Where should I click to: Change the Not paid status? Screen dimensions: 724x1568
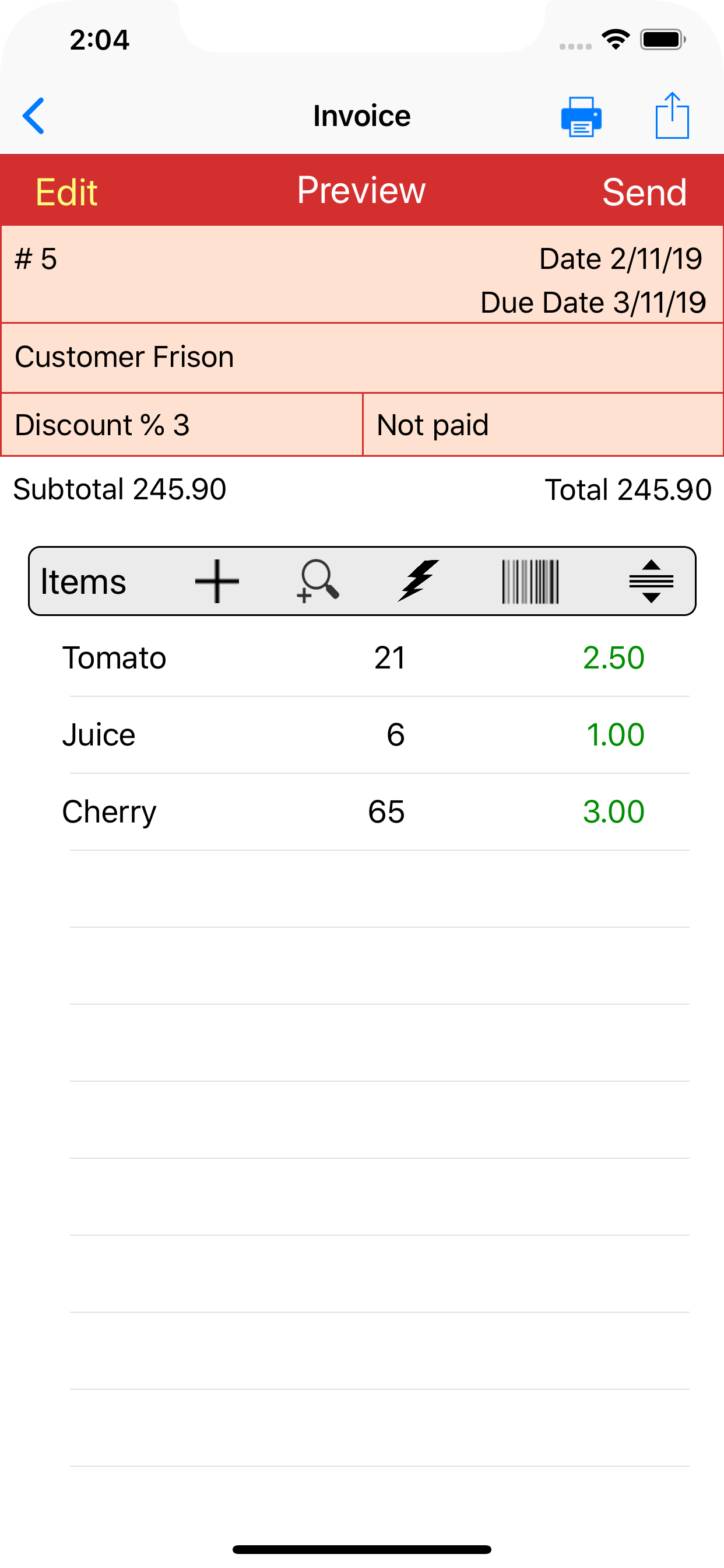pyautogui.click(x=543, y=425)
